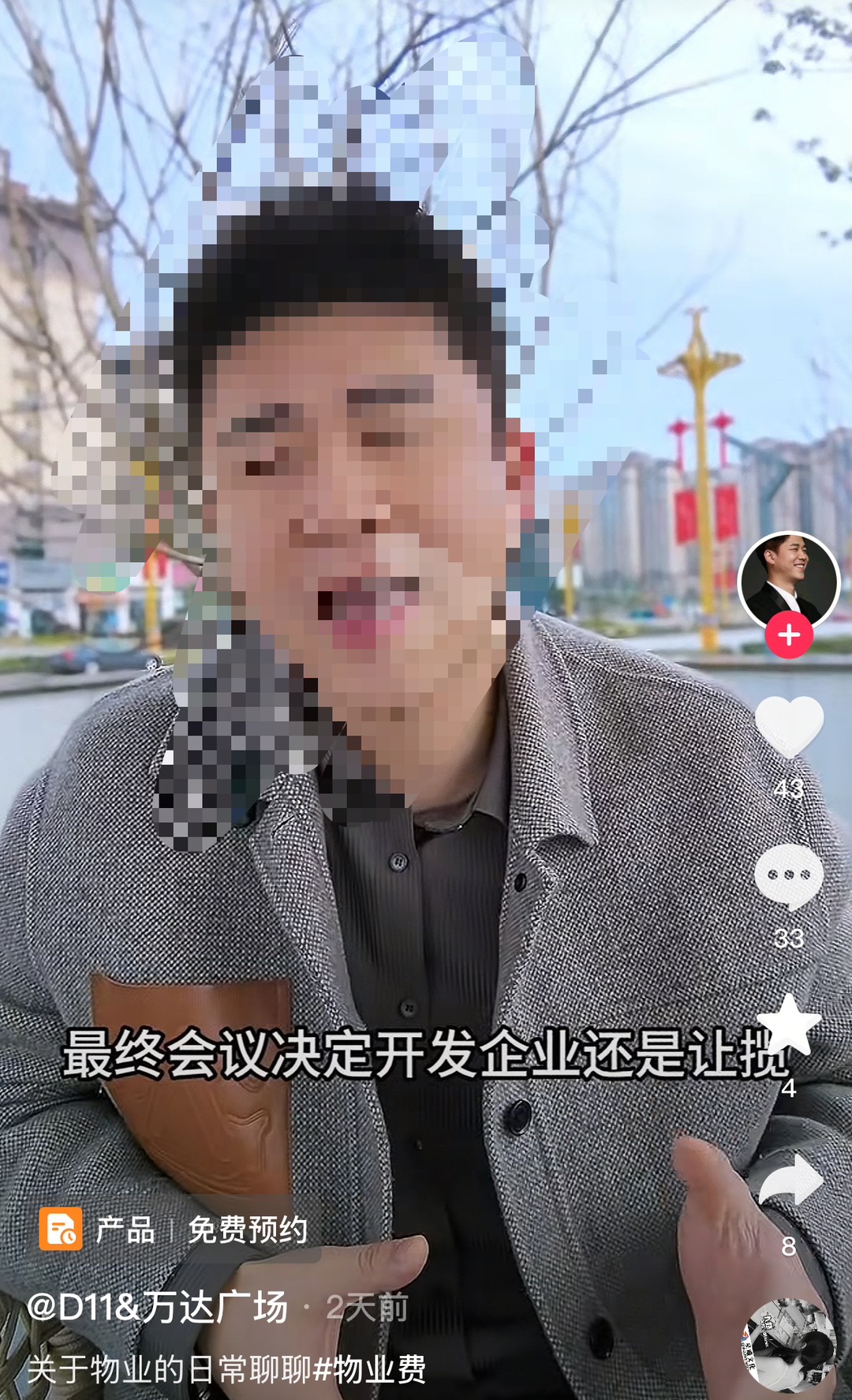
Task: Share this video
Action: [790, 1181]
